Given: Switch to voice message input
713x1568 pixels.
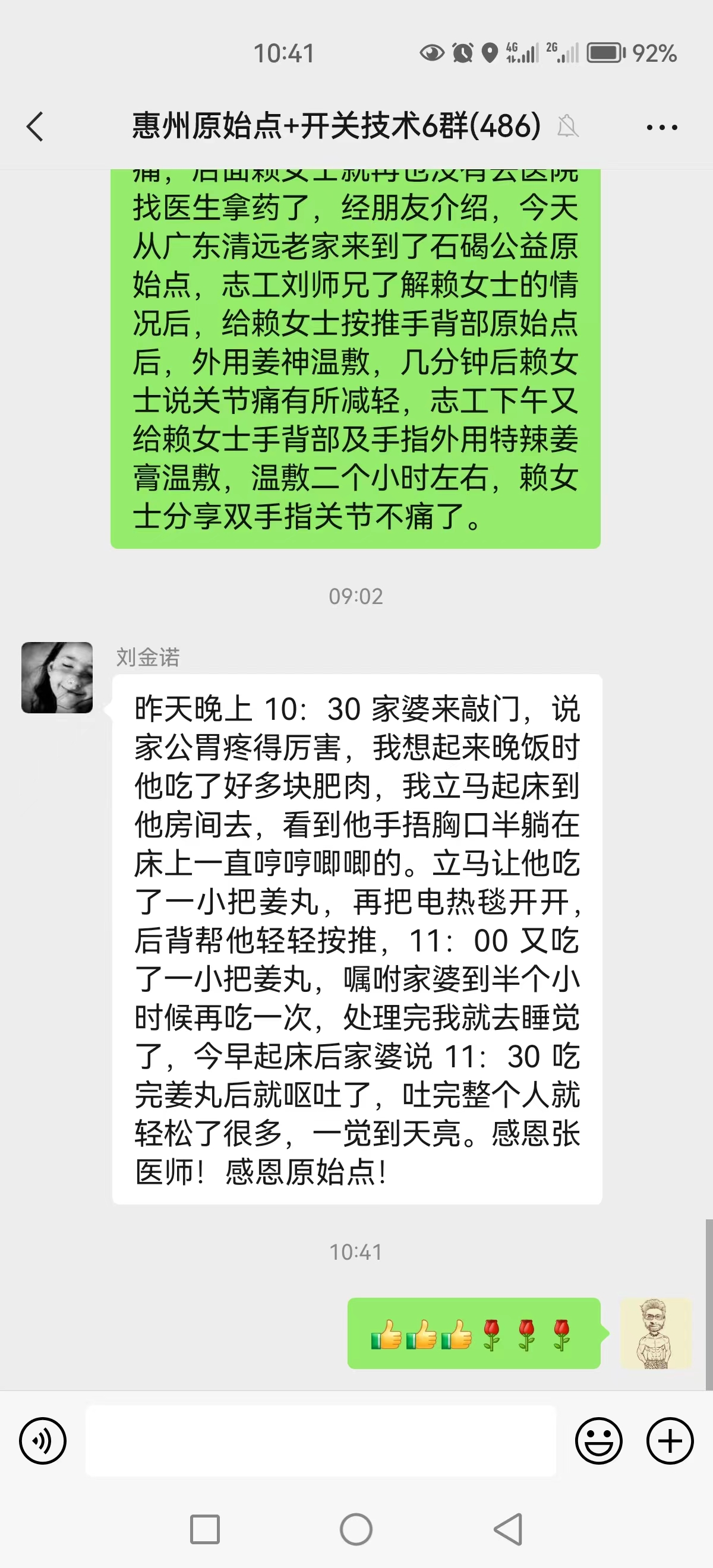Looking at the screenshot, I should point(43,1440).
